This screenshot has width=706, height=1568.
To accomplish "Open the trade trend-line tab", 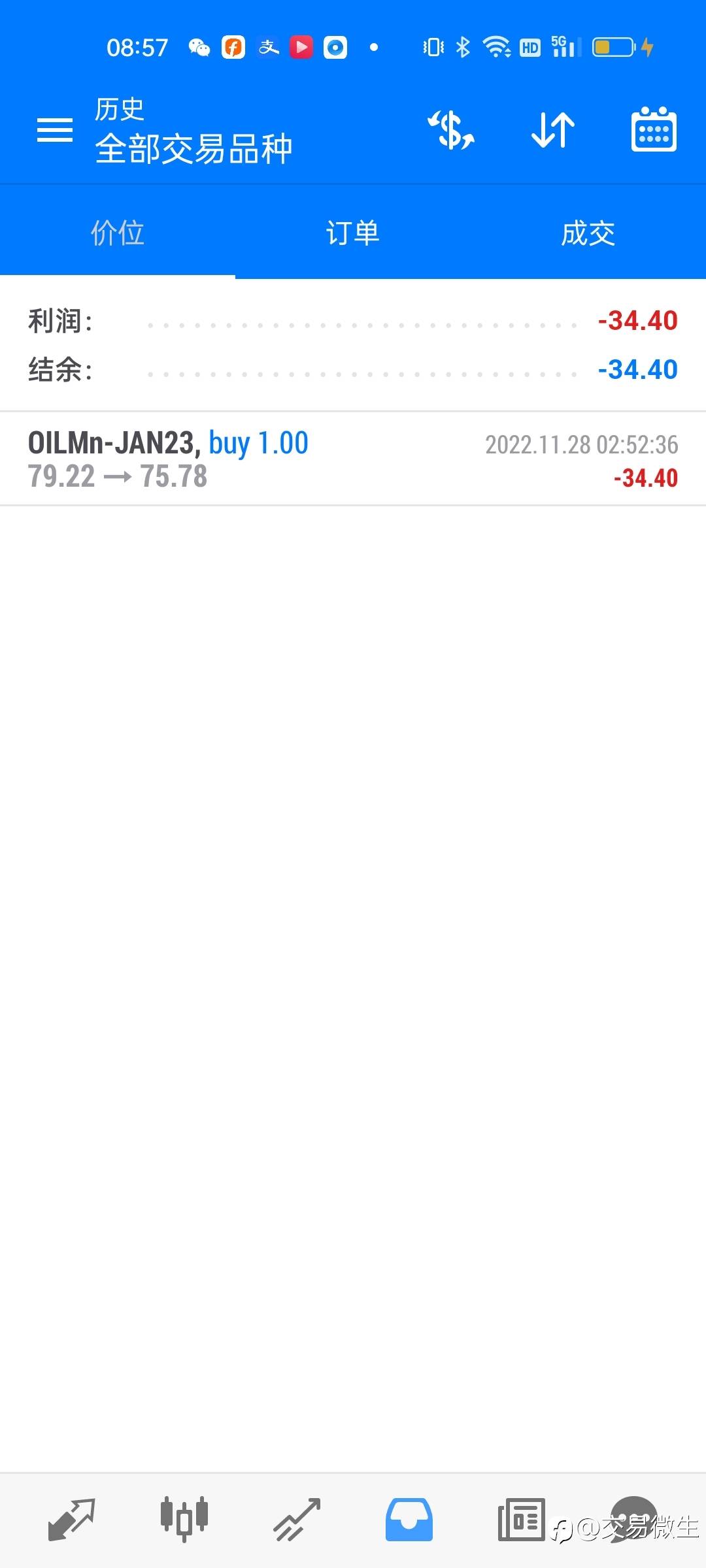I will pyautogui.click(x=297, y=1519).
